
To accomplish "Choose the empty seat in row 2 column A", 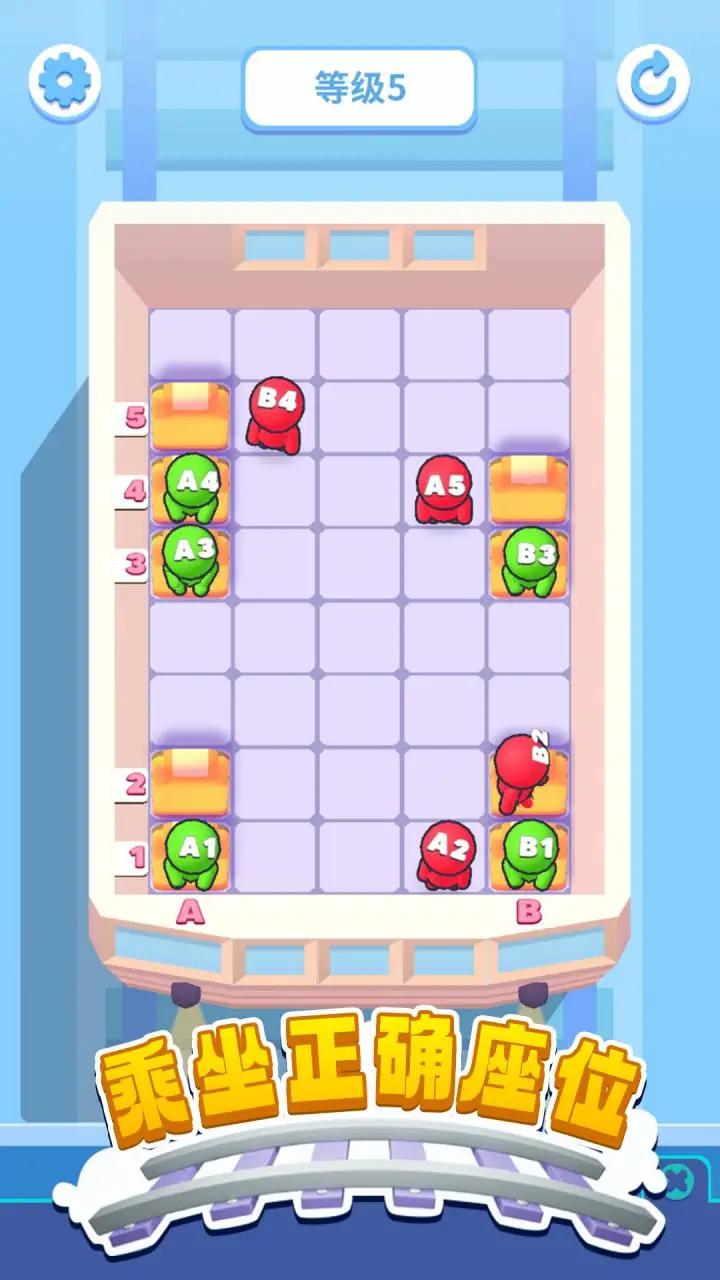I will point(191,783).
